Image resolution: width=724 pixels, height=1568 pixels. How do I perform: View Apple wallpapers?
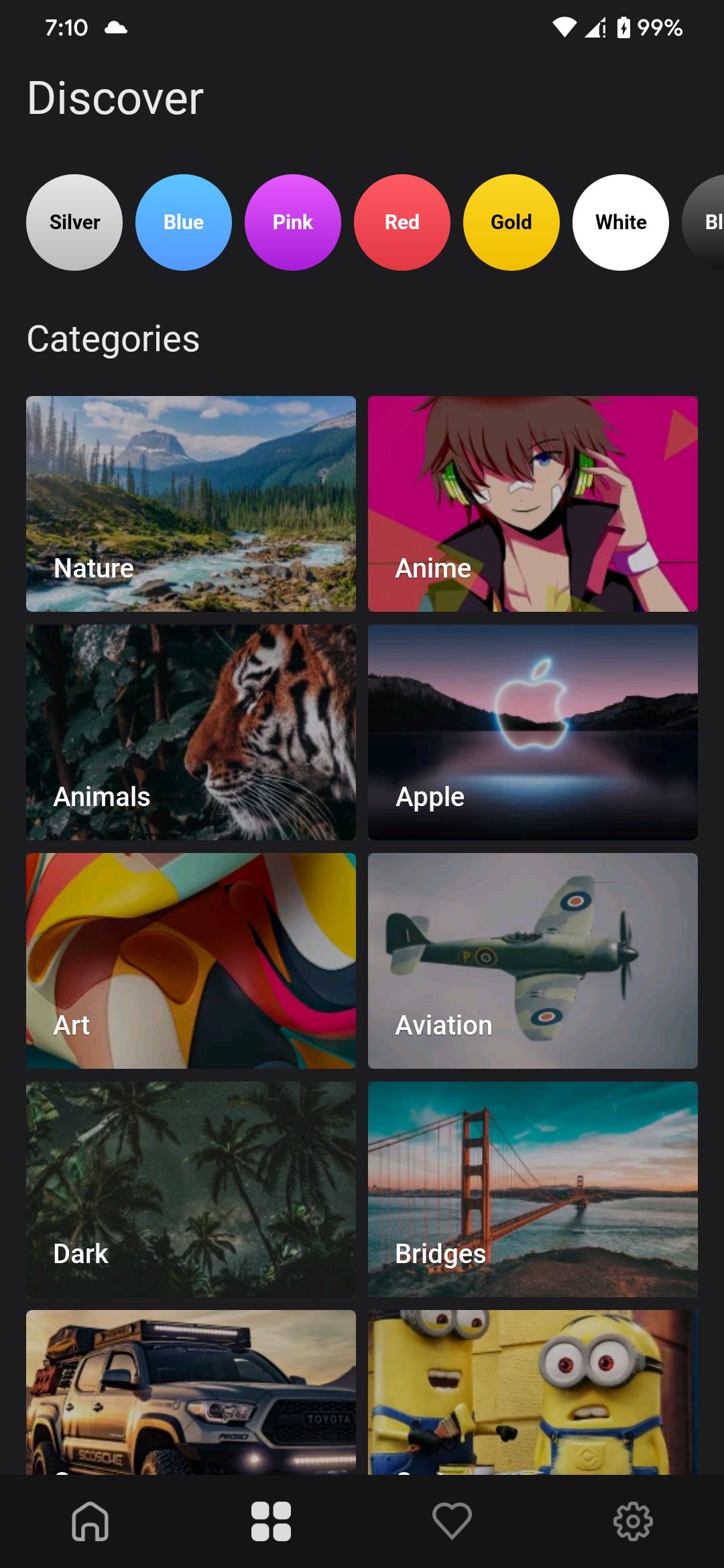533,732
